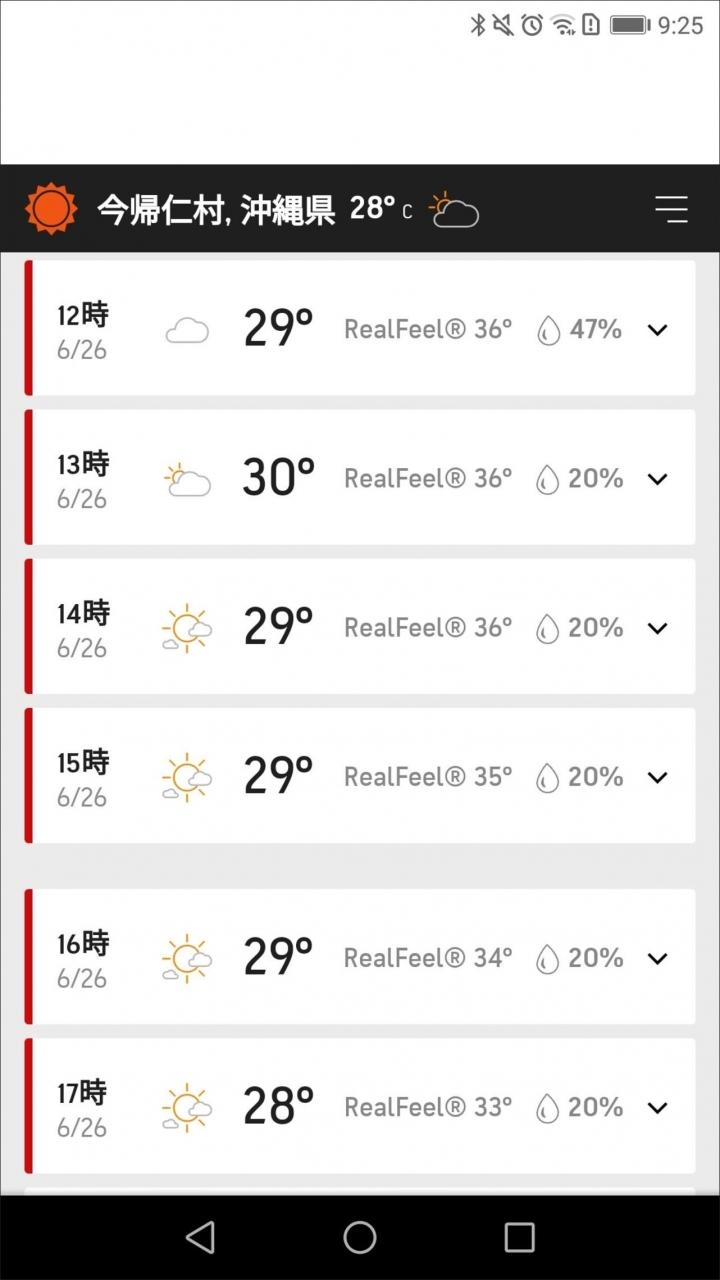Expand the 16時 forecast details
This screenshot has height=1280, width=720.
657,958
